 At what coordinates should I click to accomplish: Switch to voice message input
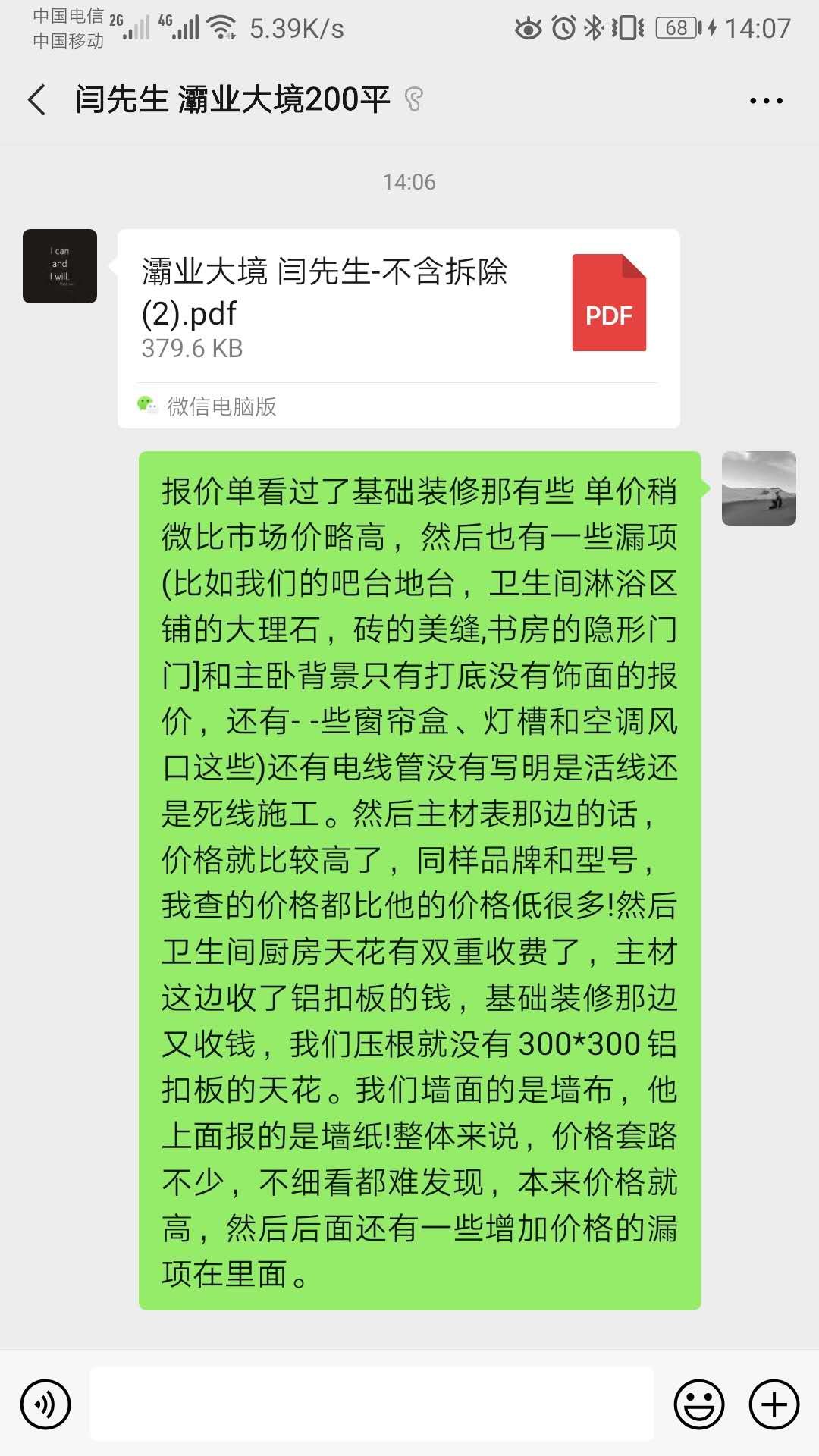pyautogui.click(x=45, y=1404)
